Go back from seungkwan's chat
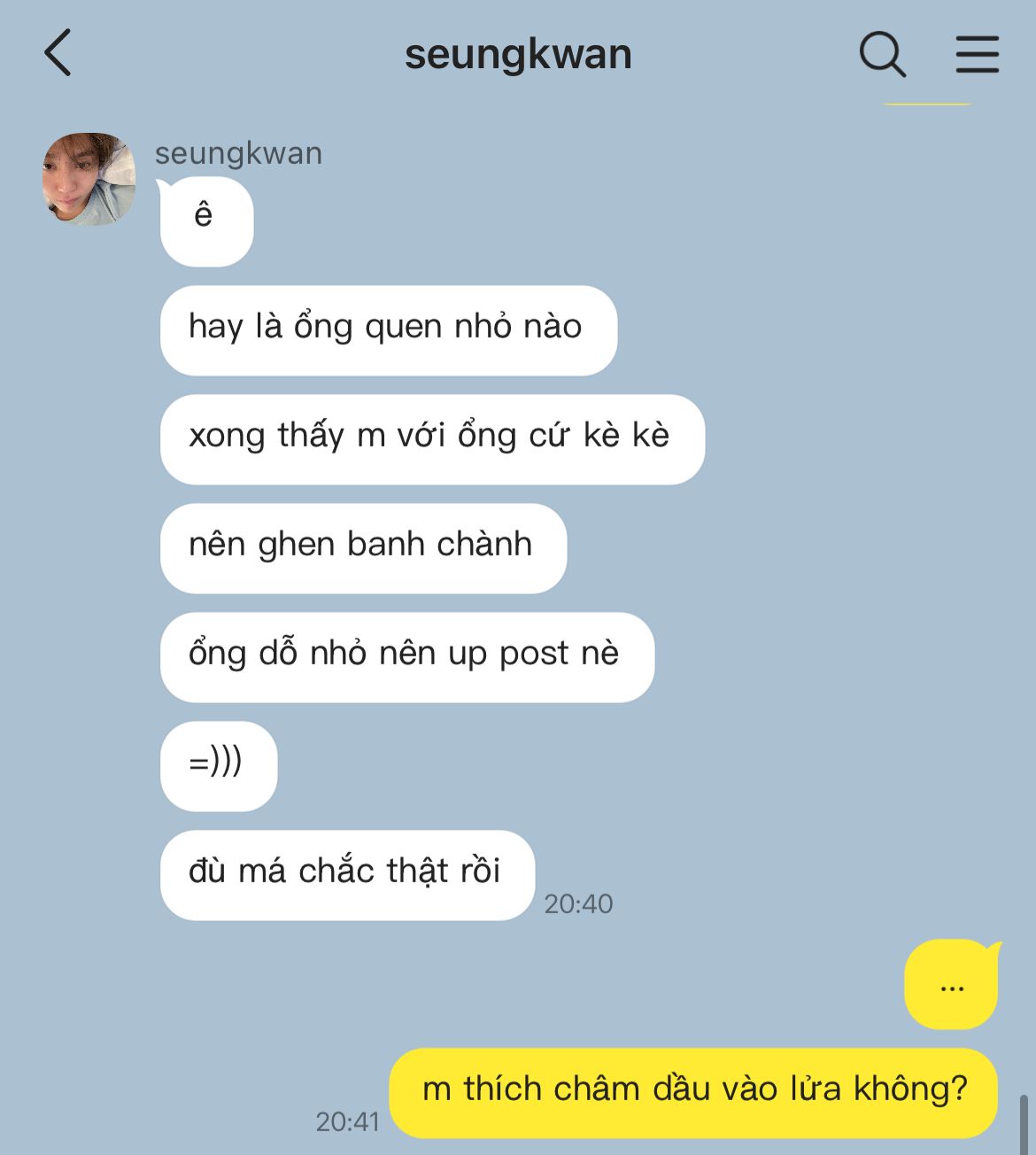This screenshot has height=1155, width=1036. pos(58,53)
